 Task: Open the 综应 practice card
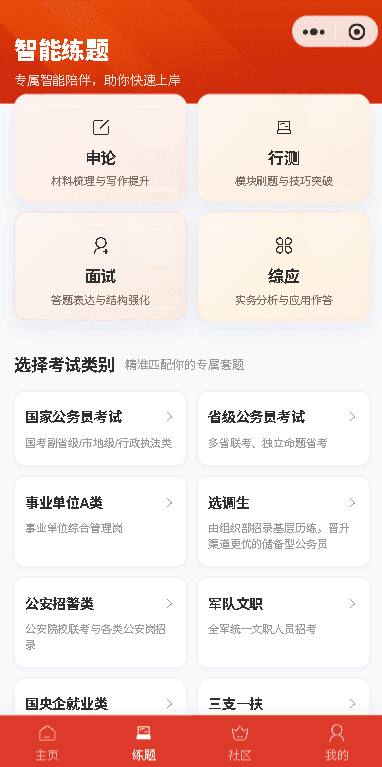tap(284, 266)
